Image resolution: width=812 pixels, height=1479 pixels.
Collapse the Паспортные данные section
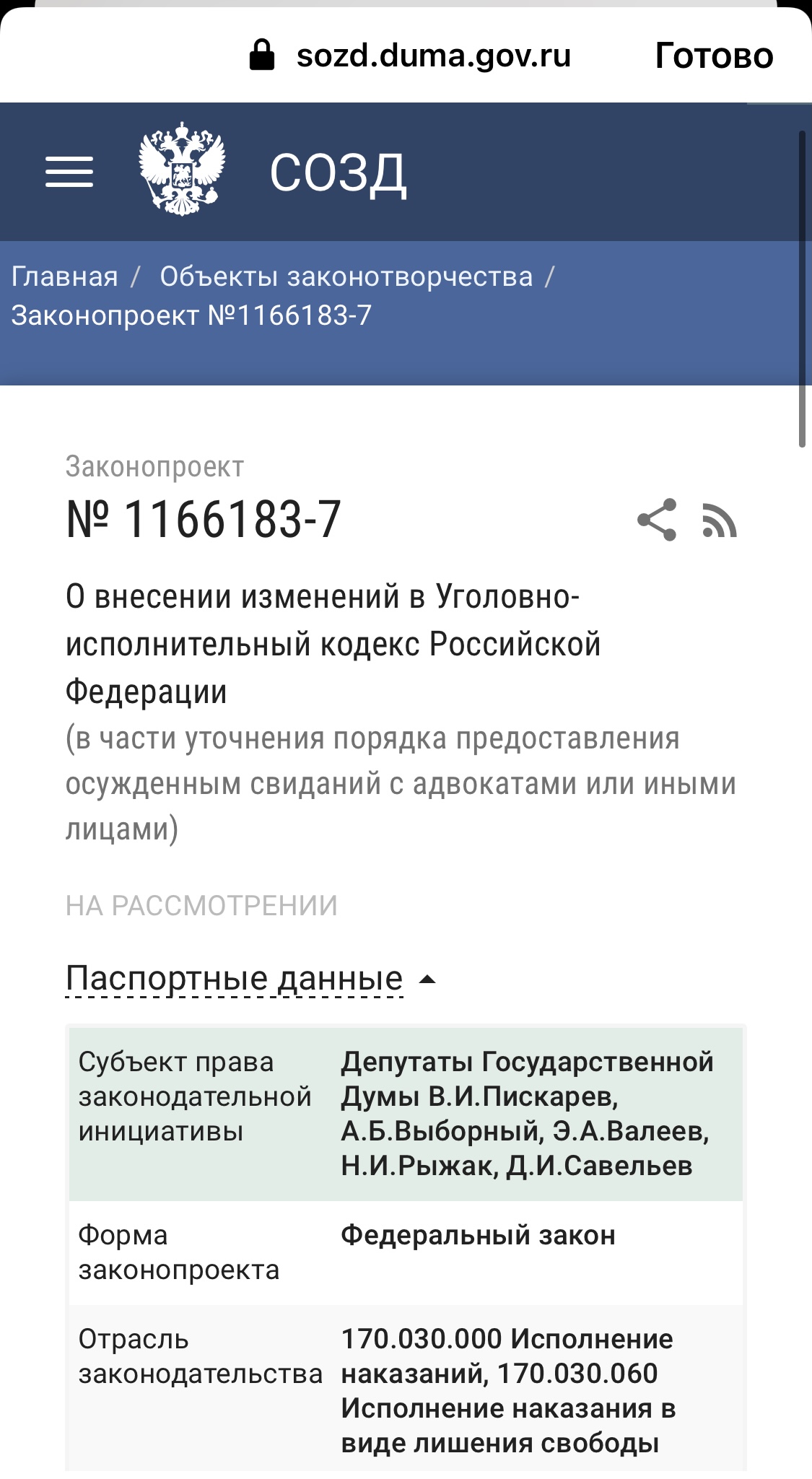pyautogui.click(x=250, y=979)
